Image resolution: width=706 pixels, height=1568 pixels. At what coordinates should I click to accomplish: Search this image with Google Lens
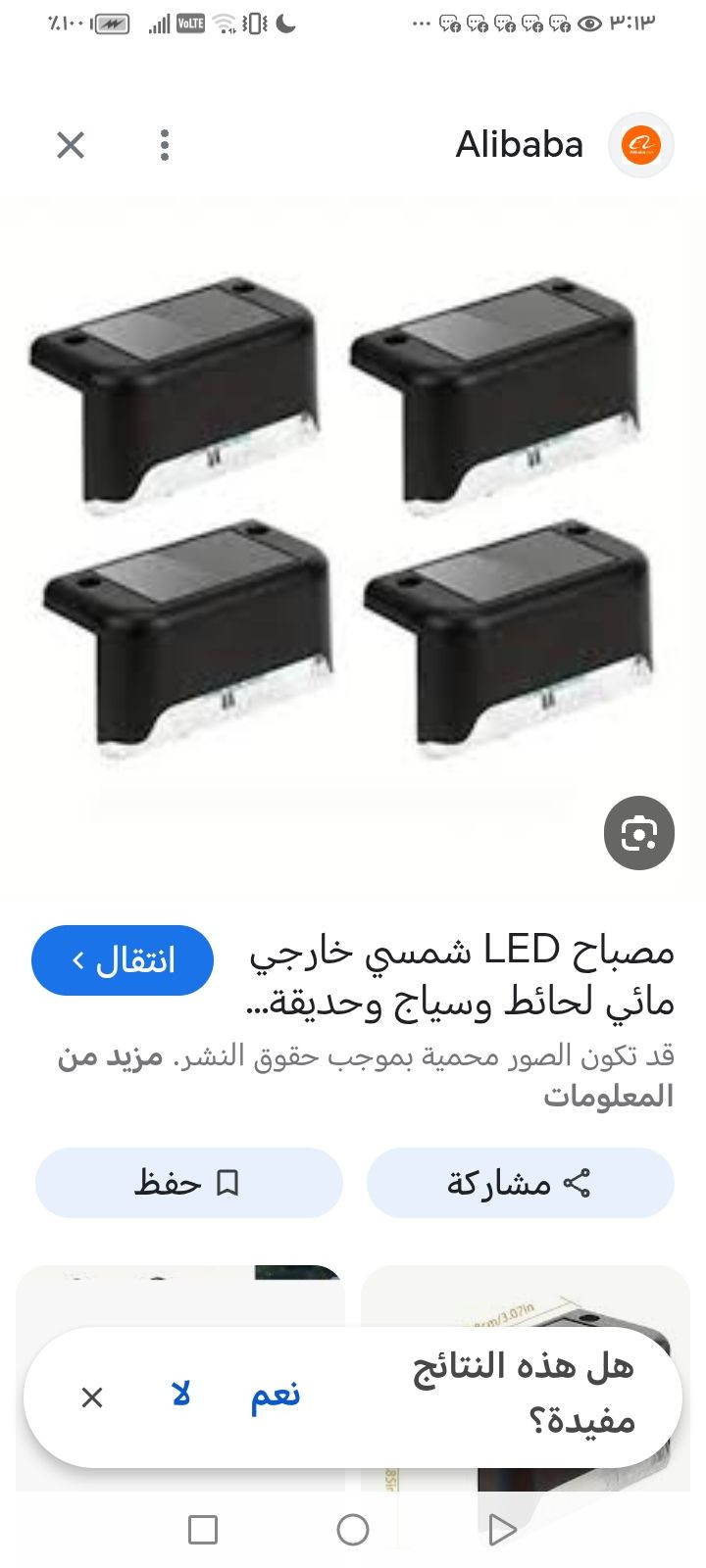[638, 833]
